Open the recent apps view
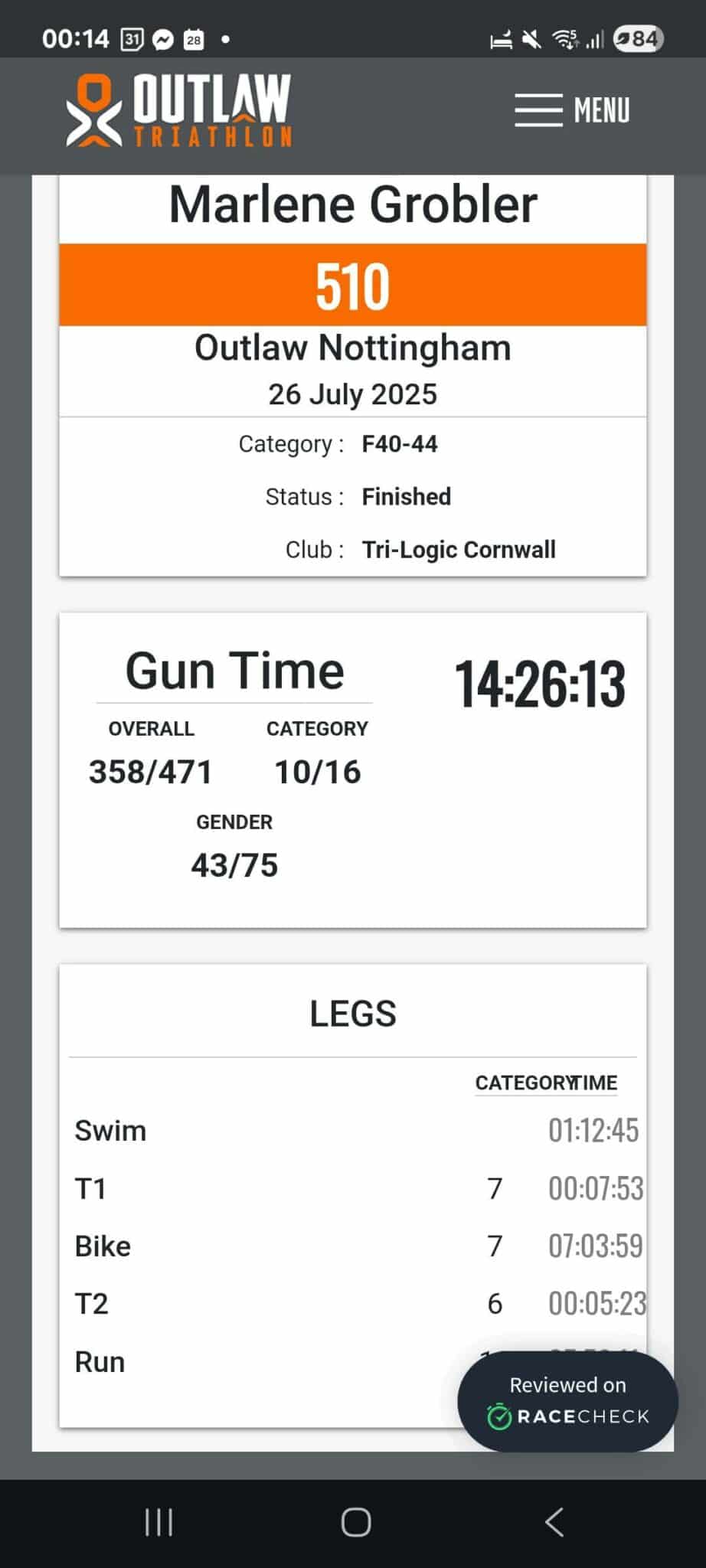This screenshot has height=1568, width=706. [x=159, y=1522]
